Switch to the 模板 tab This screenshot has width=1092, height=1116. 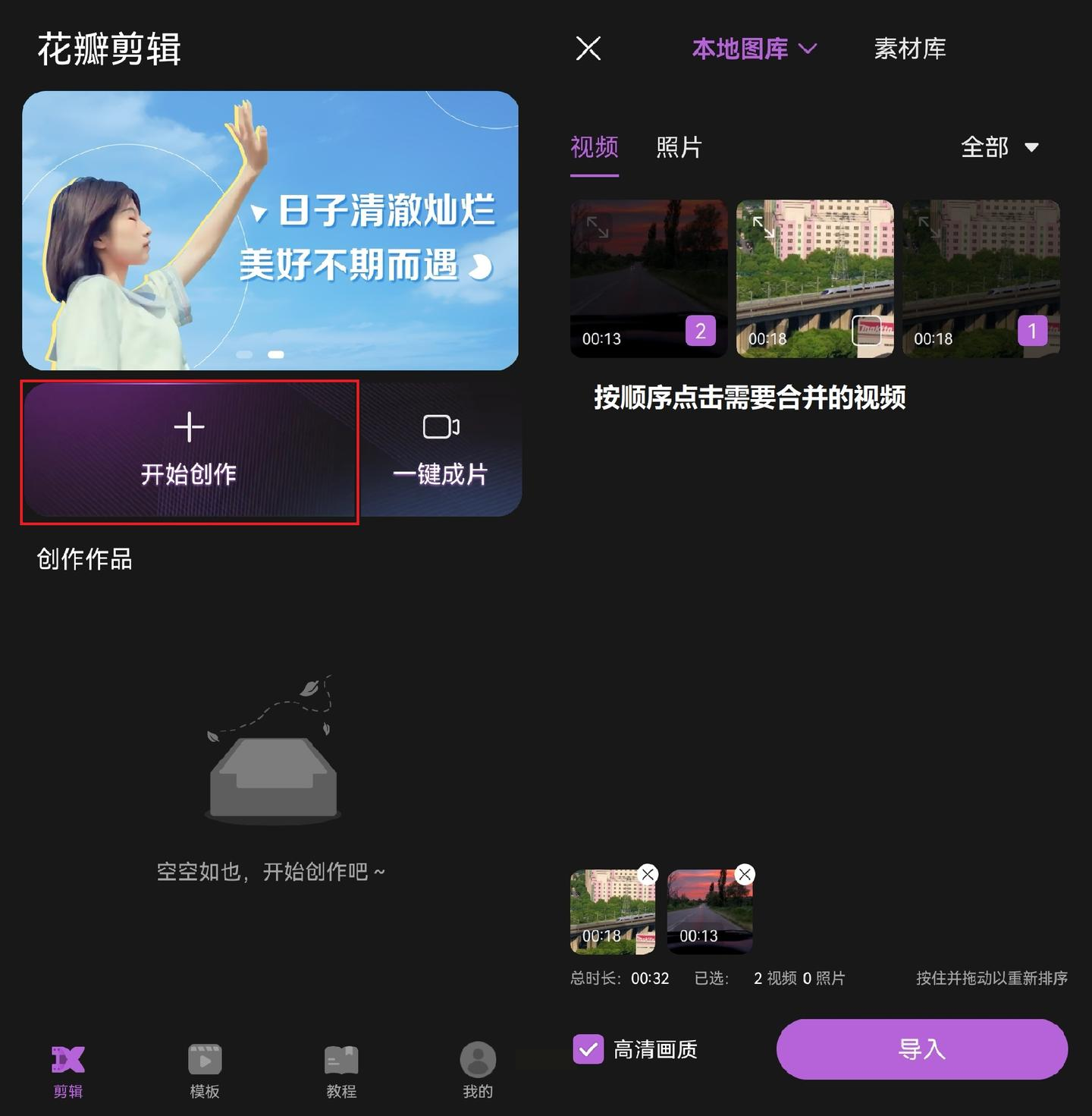pos(205,1070)
